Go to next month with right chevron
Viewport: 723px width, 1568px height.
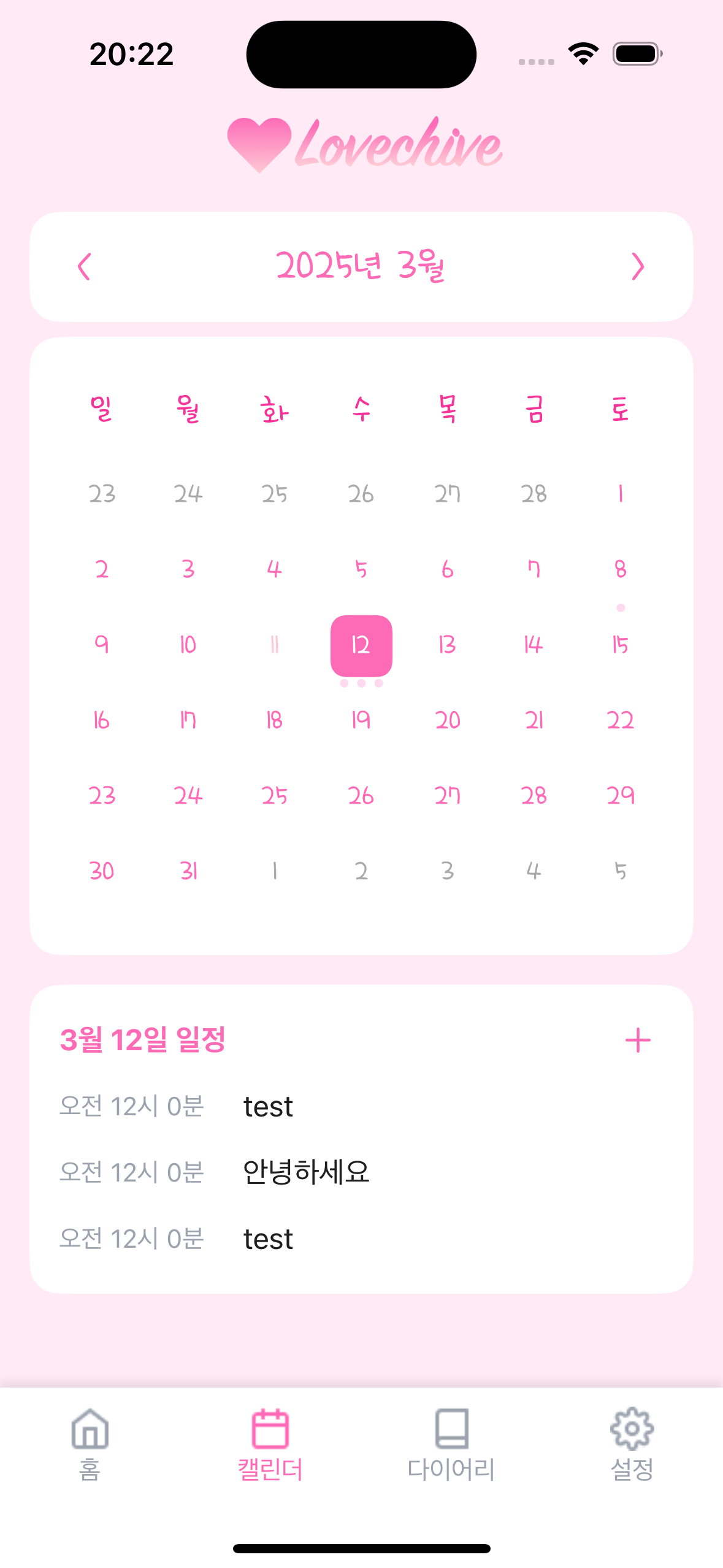(638, 268)
